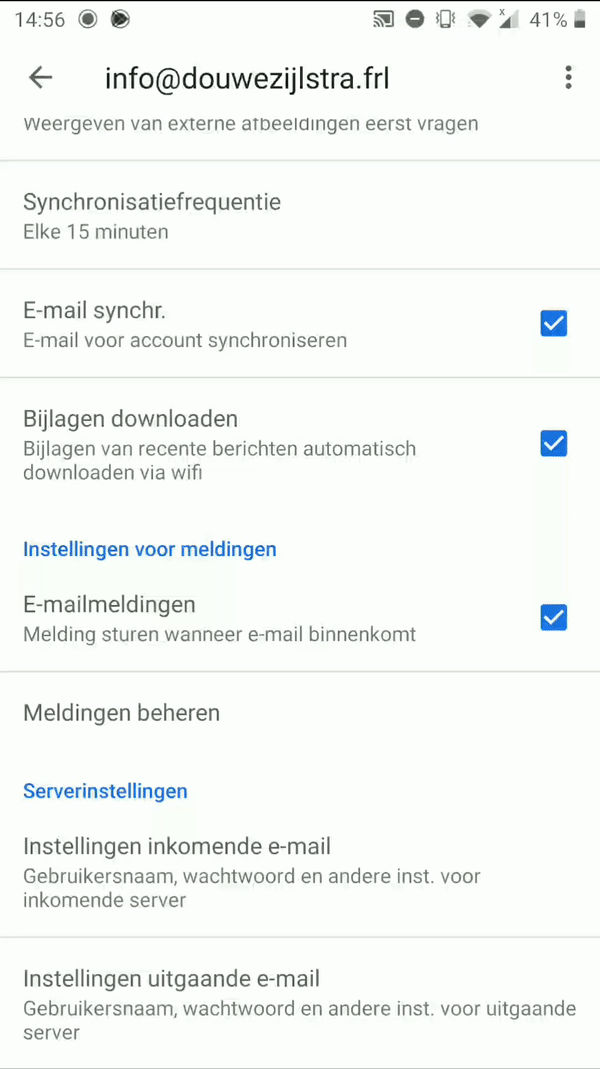600x1069 pixels.
Task: Open Synchronisatiefrequentie setting
Action: click(x=300, y=215)
